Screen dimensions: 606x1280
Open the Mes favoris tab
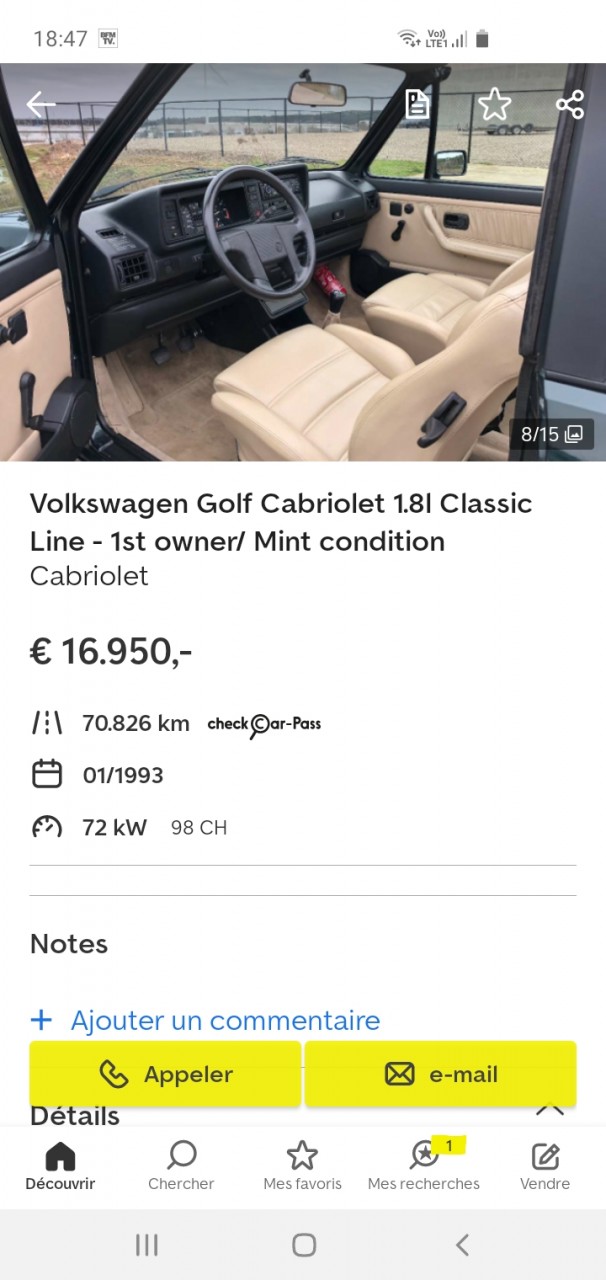coord(302,1167)
